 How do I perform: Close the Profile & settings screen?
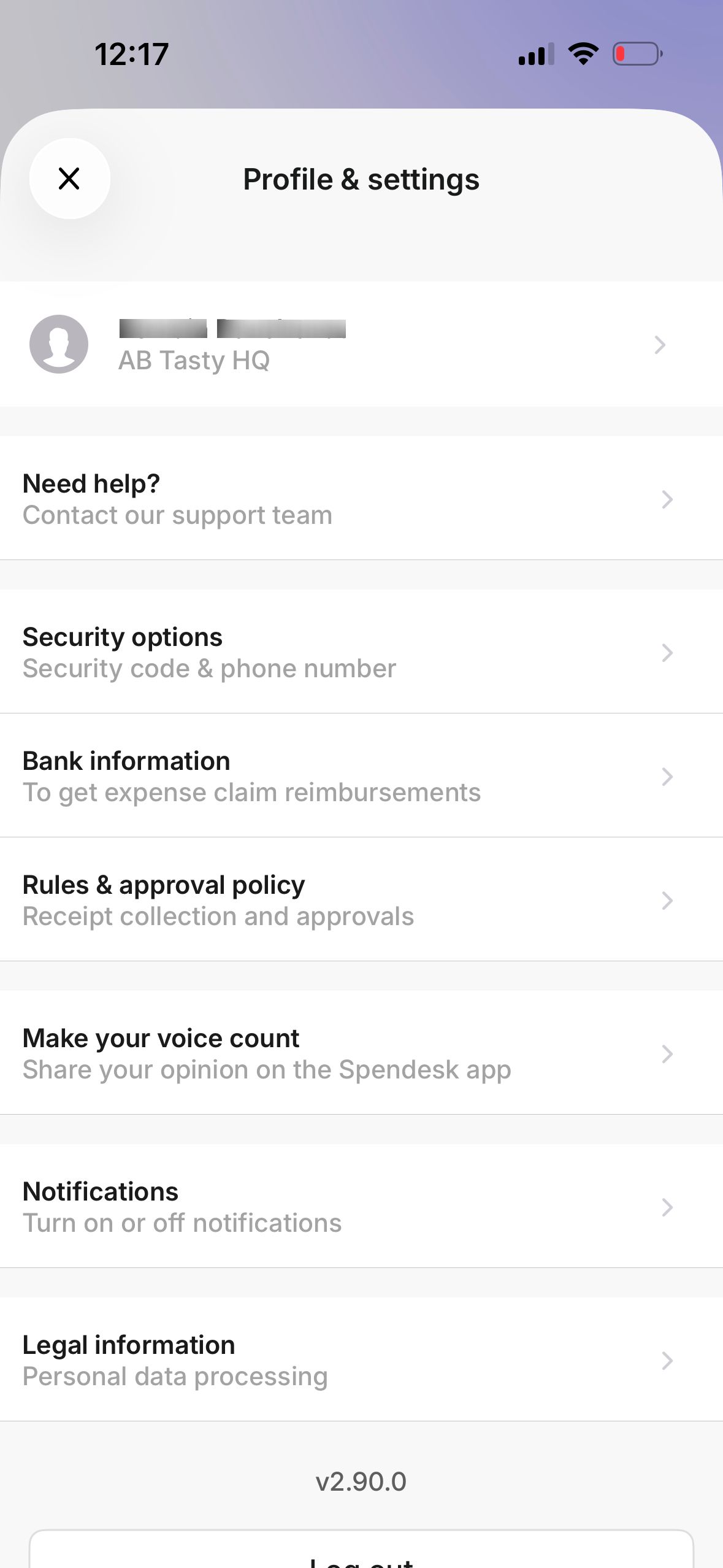pyautogui.click(x=69, y=179)
